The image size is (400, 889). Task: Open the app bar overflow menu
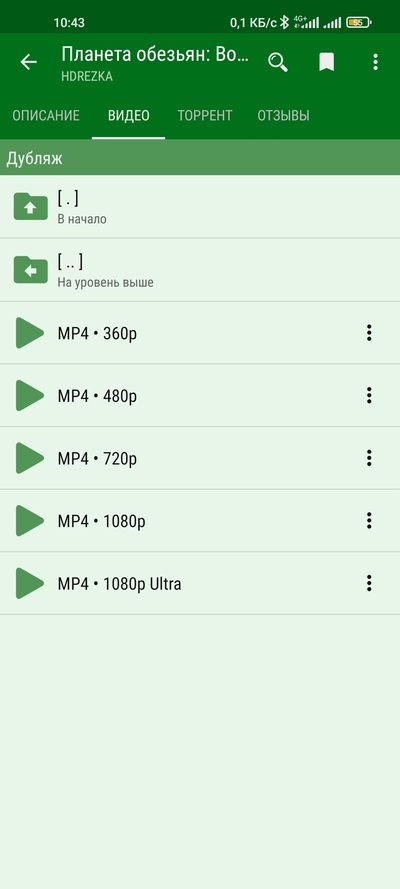(x=375, y=62)
